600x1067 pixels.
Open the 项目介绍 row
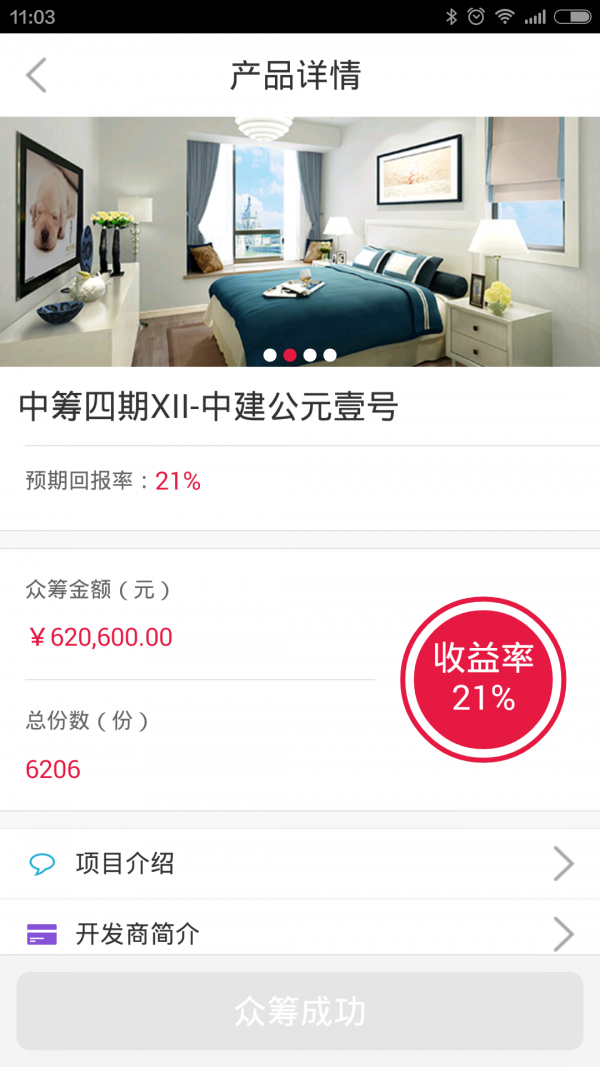tap(300, 864)
